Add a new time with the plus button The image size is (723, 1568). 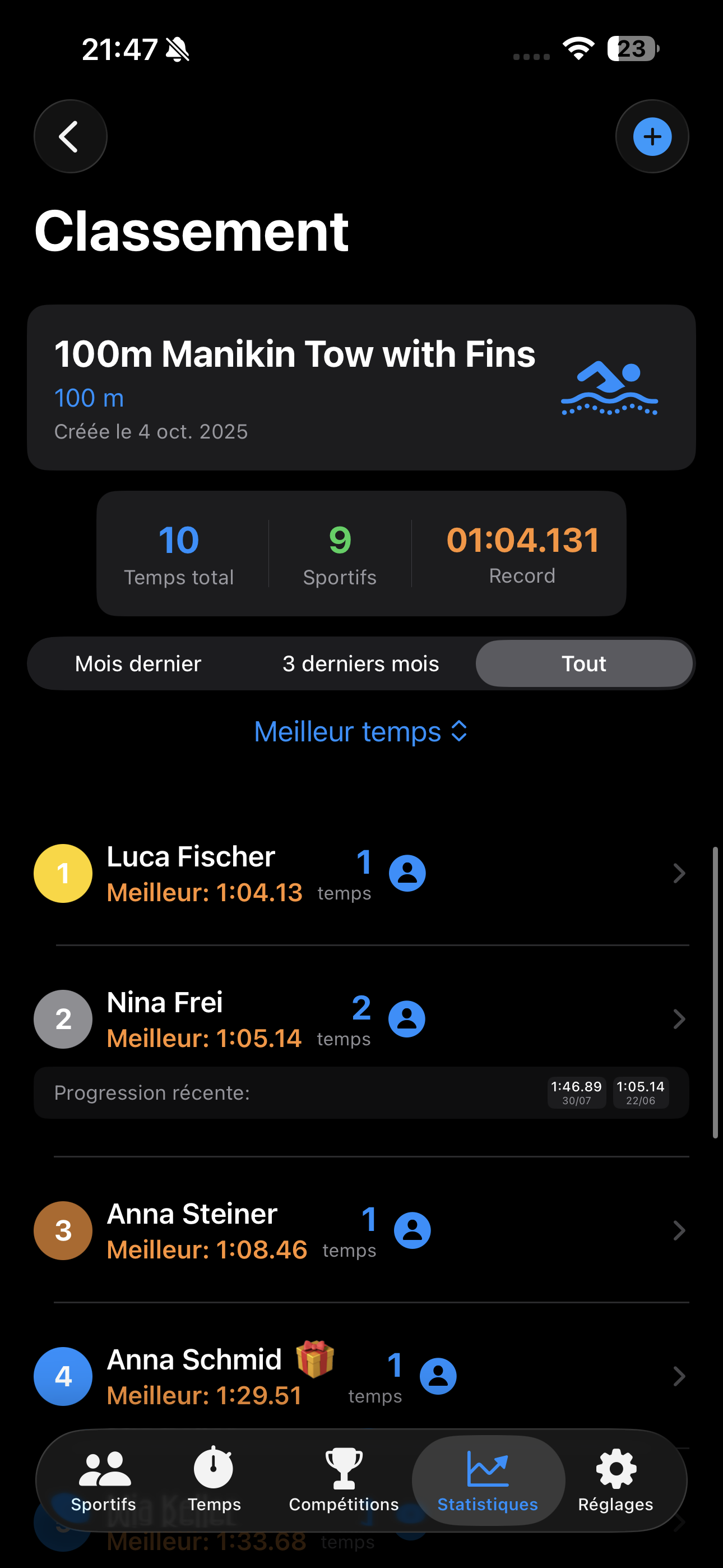652,136
